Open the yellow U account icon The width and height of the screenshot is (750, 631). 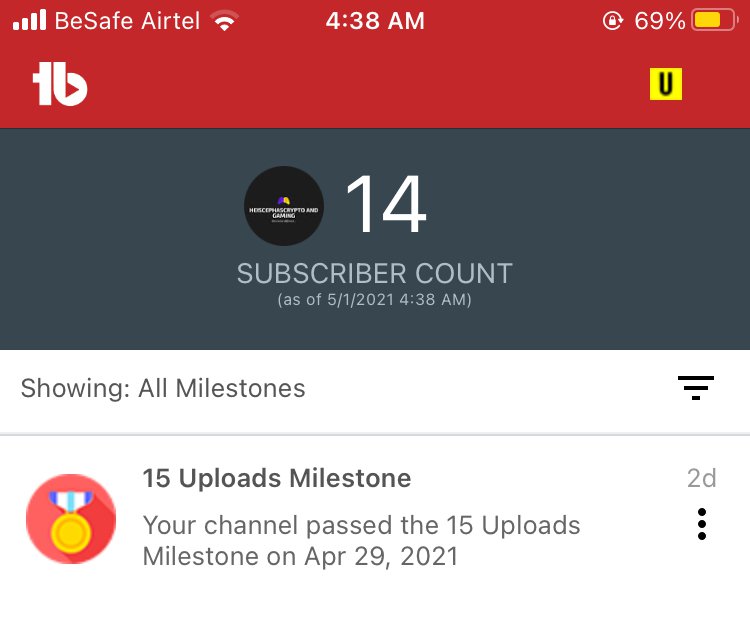[665, 85]
